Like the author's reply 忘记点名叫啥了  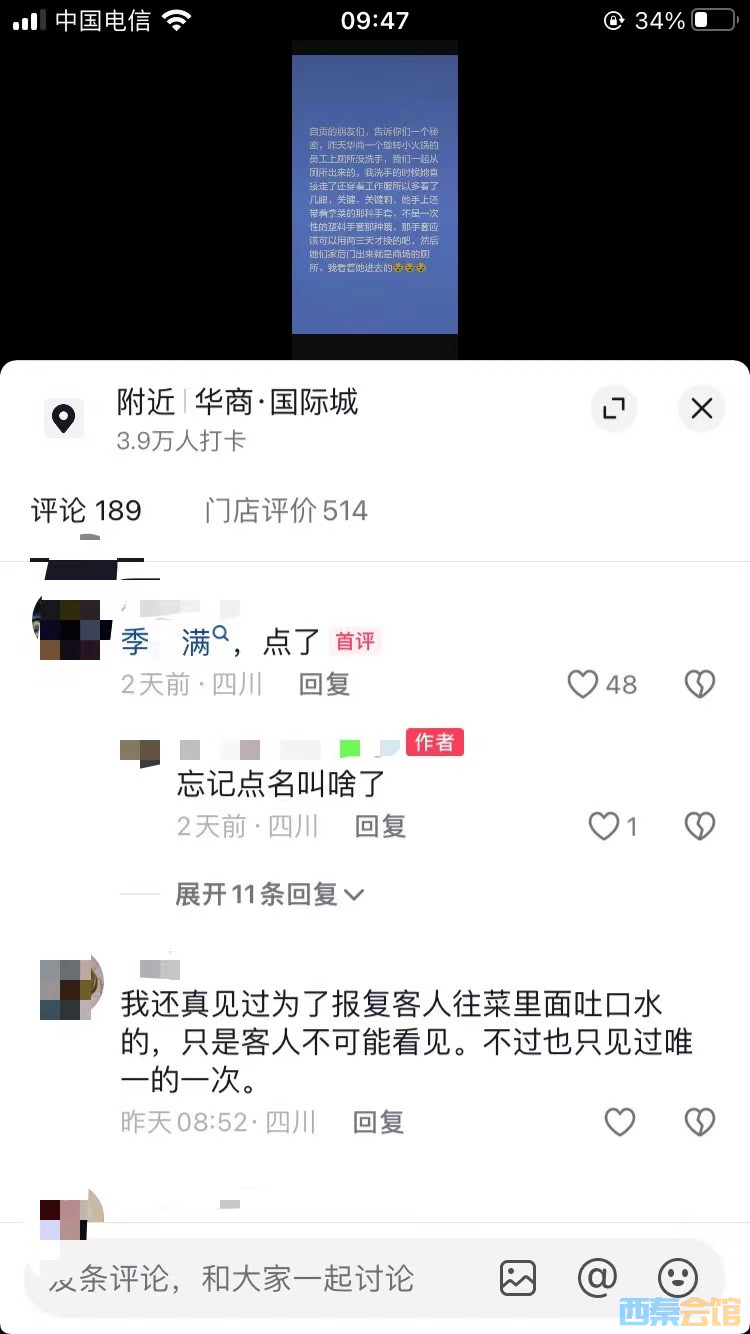click(x=604, y=826)
